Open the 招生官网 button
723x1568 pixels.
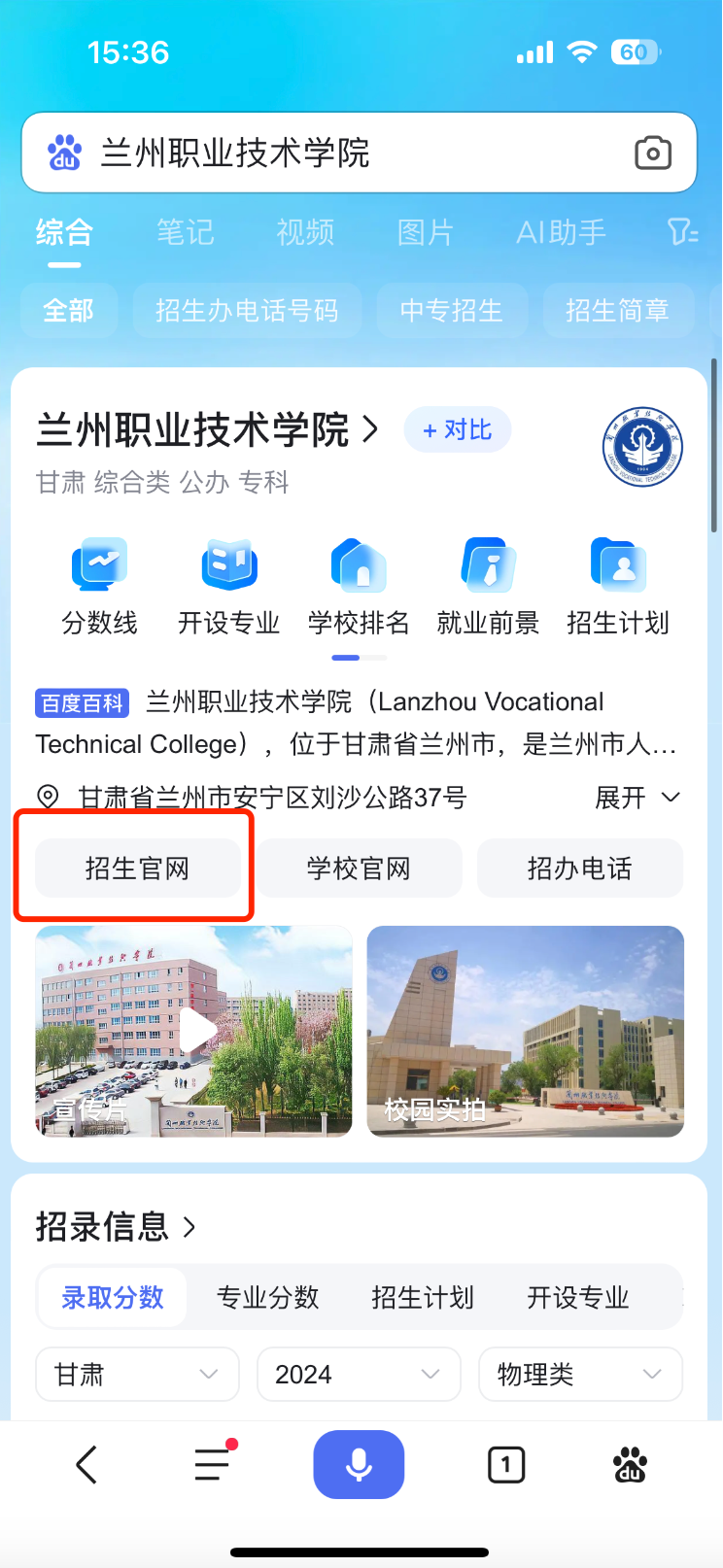click(137, 869)
